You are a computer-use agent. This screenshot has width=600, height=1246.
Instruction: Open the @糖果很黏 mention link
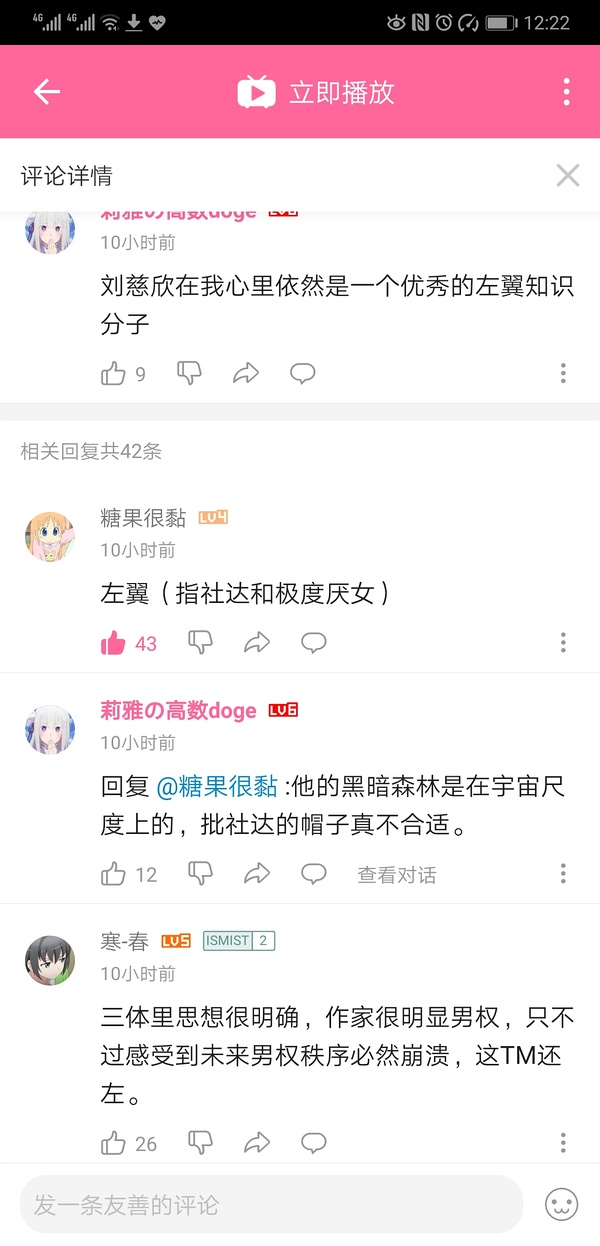coord(217,786)
